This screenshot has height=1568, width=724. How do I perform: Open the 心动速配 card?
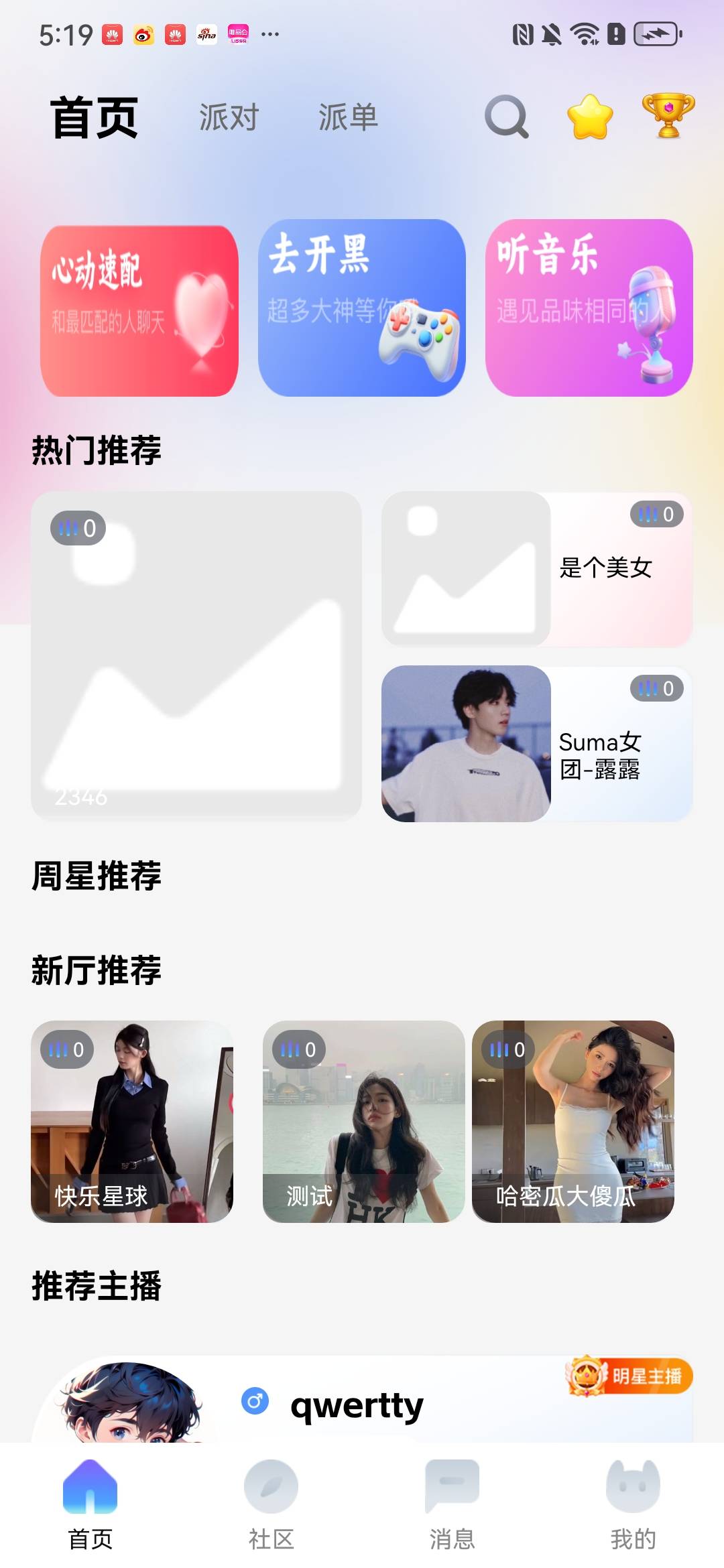point(139,310)
